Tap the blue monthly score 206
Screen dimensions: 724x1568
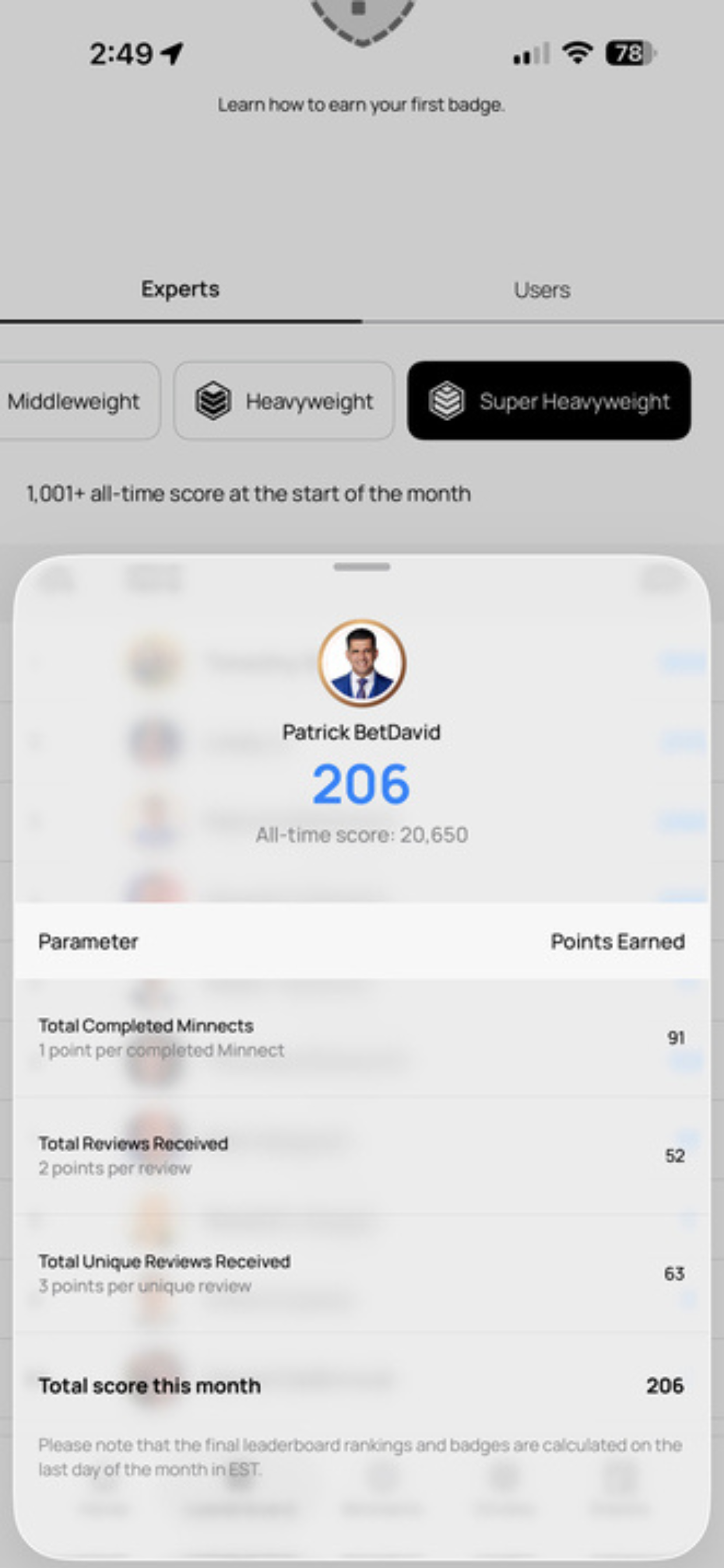coord(360,785)
